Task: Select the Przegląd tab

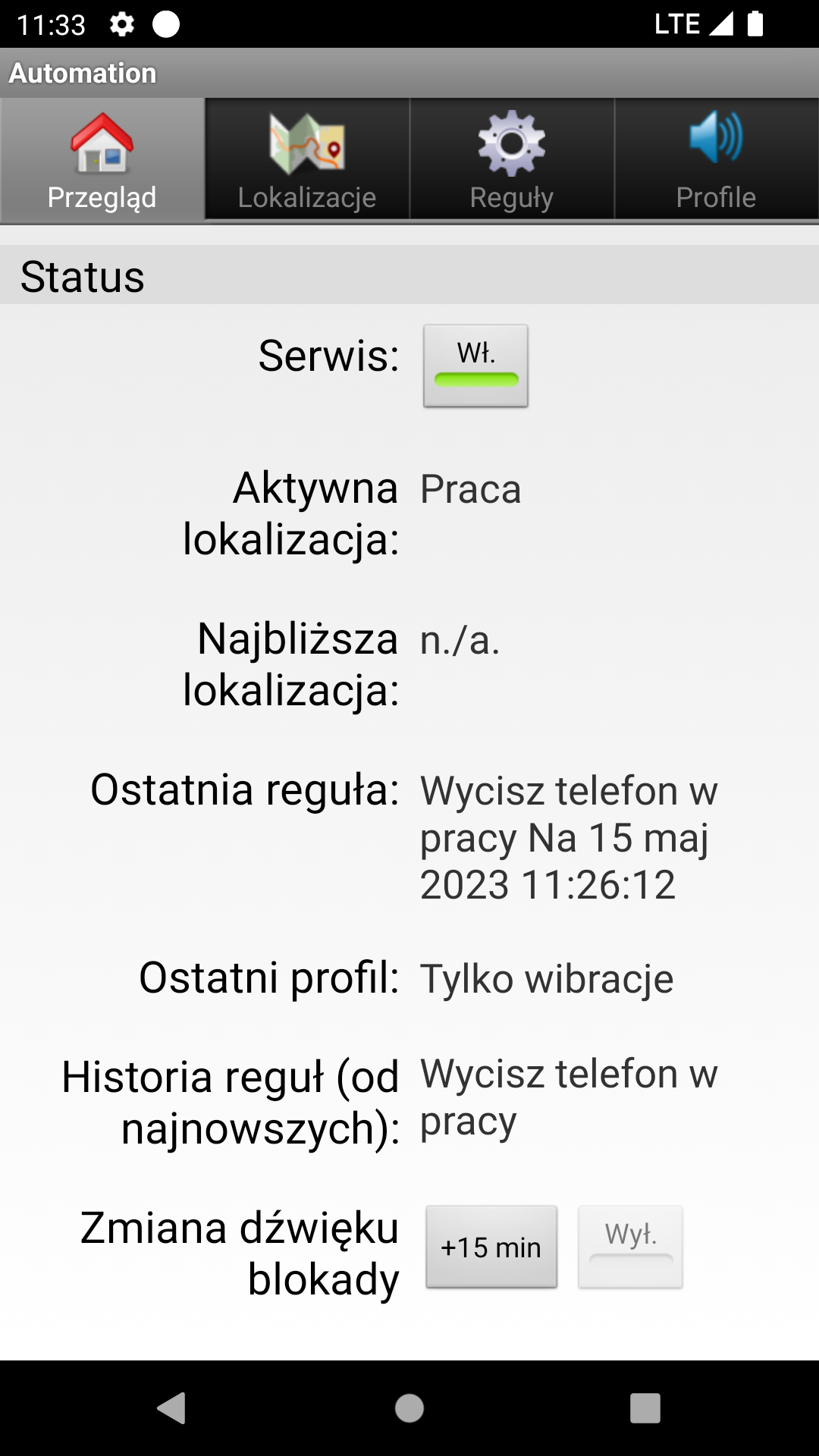Action: [102, 160]
